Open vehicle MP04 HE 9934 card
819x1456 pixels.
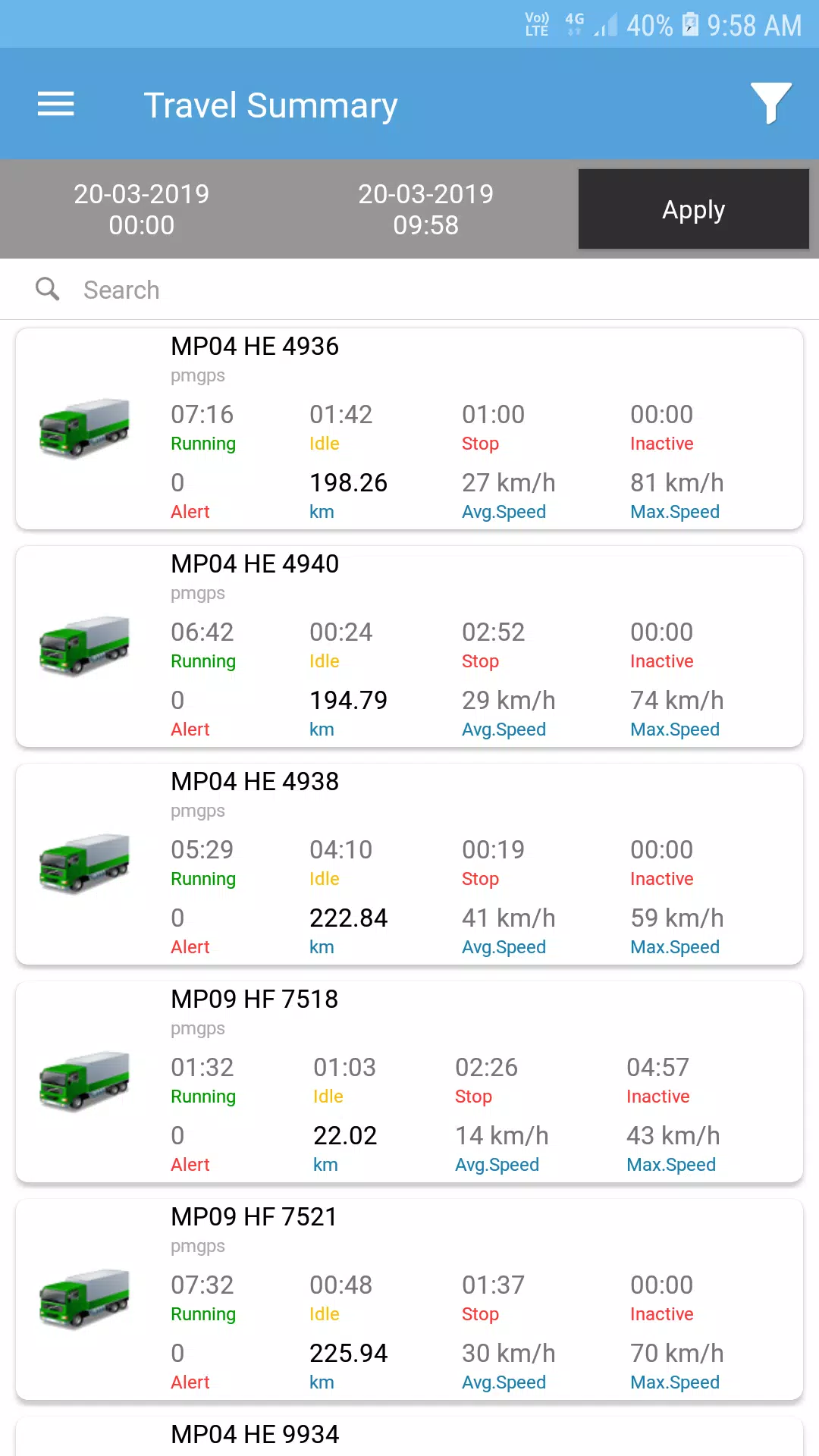click(x=409, y=1436)
